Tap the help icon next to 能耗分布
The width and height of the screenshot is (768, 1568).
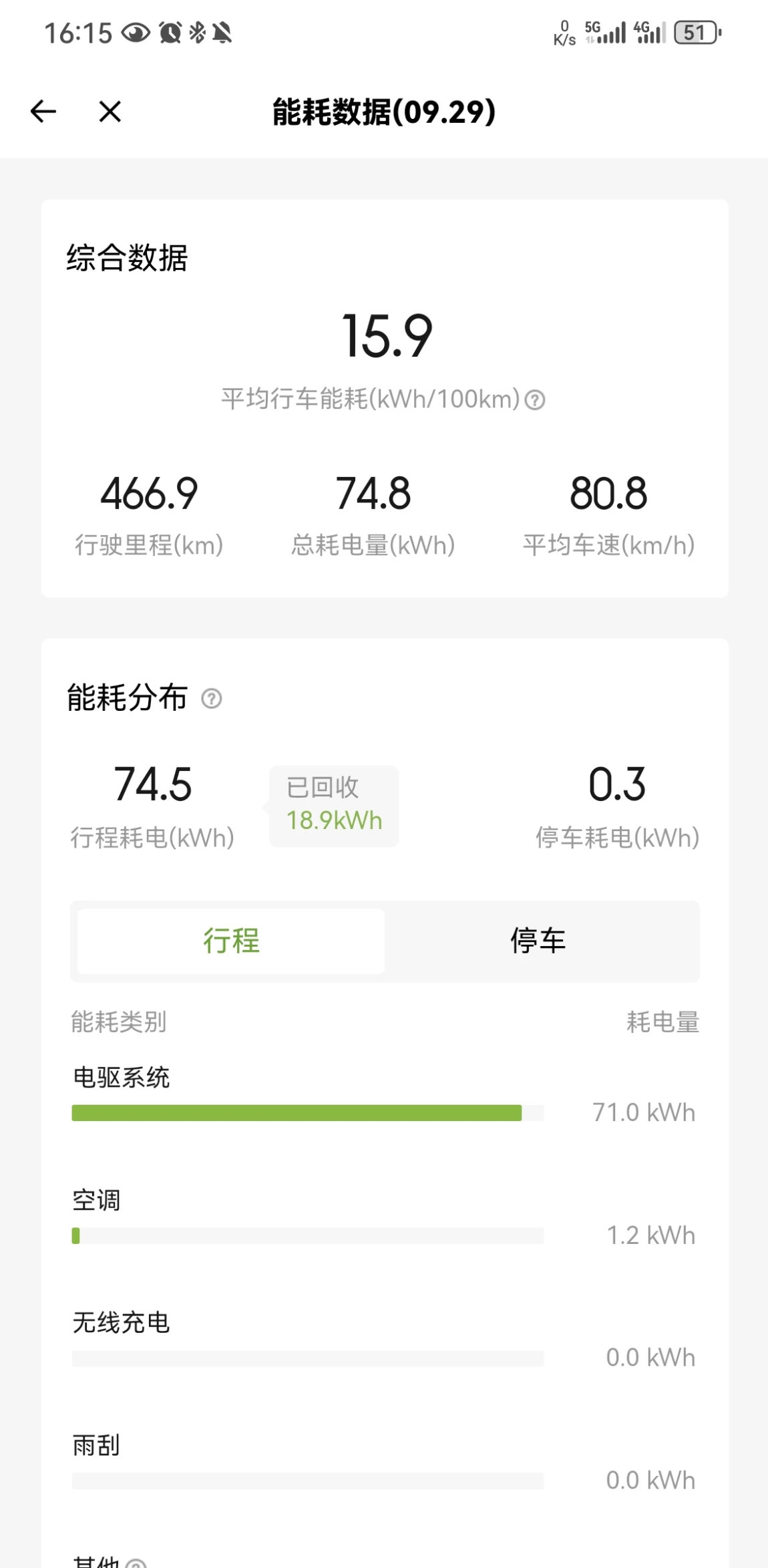[x=212, y=699]
